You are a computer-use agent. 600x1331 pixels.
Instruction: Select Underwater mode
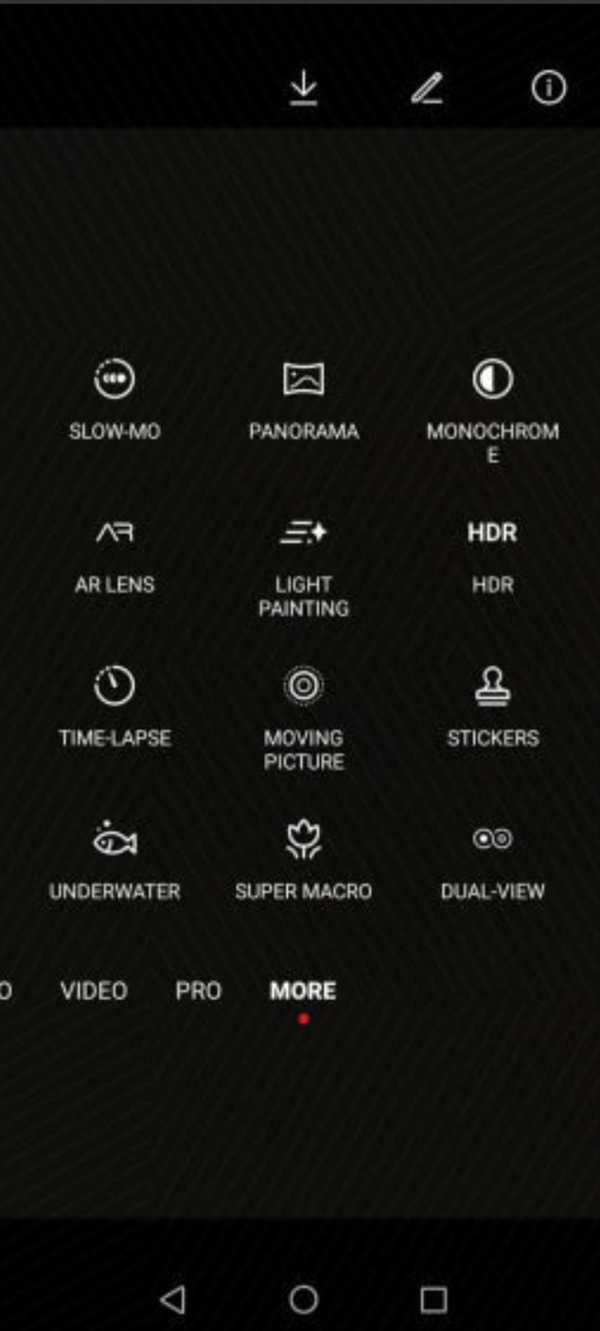point(114,862)
